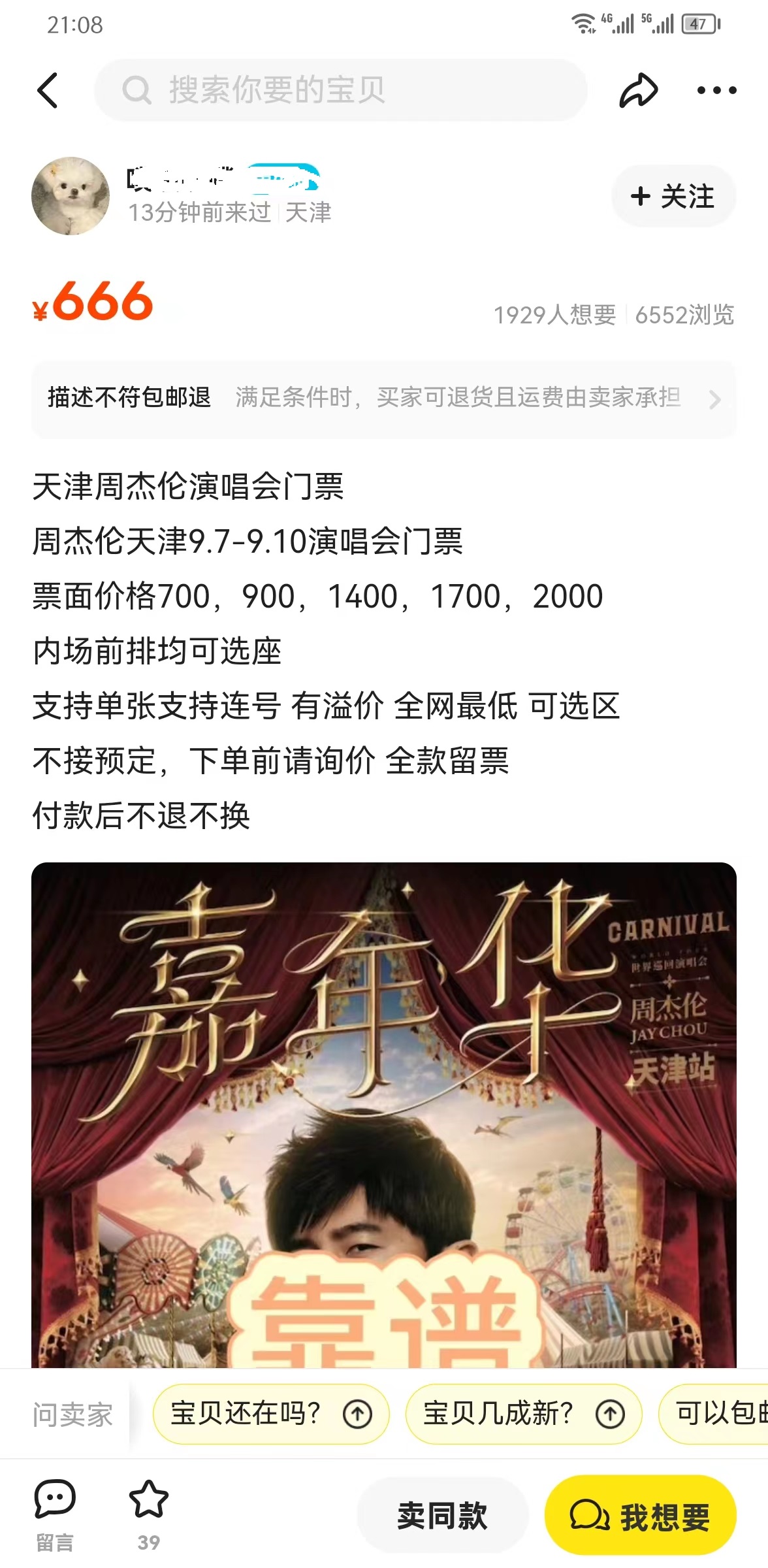The image size is (768, 1568).
Task: Tap 卖同款 to sell the same item
Action: point(442,1515)
